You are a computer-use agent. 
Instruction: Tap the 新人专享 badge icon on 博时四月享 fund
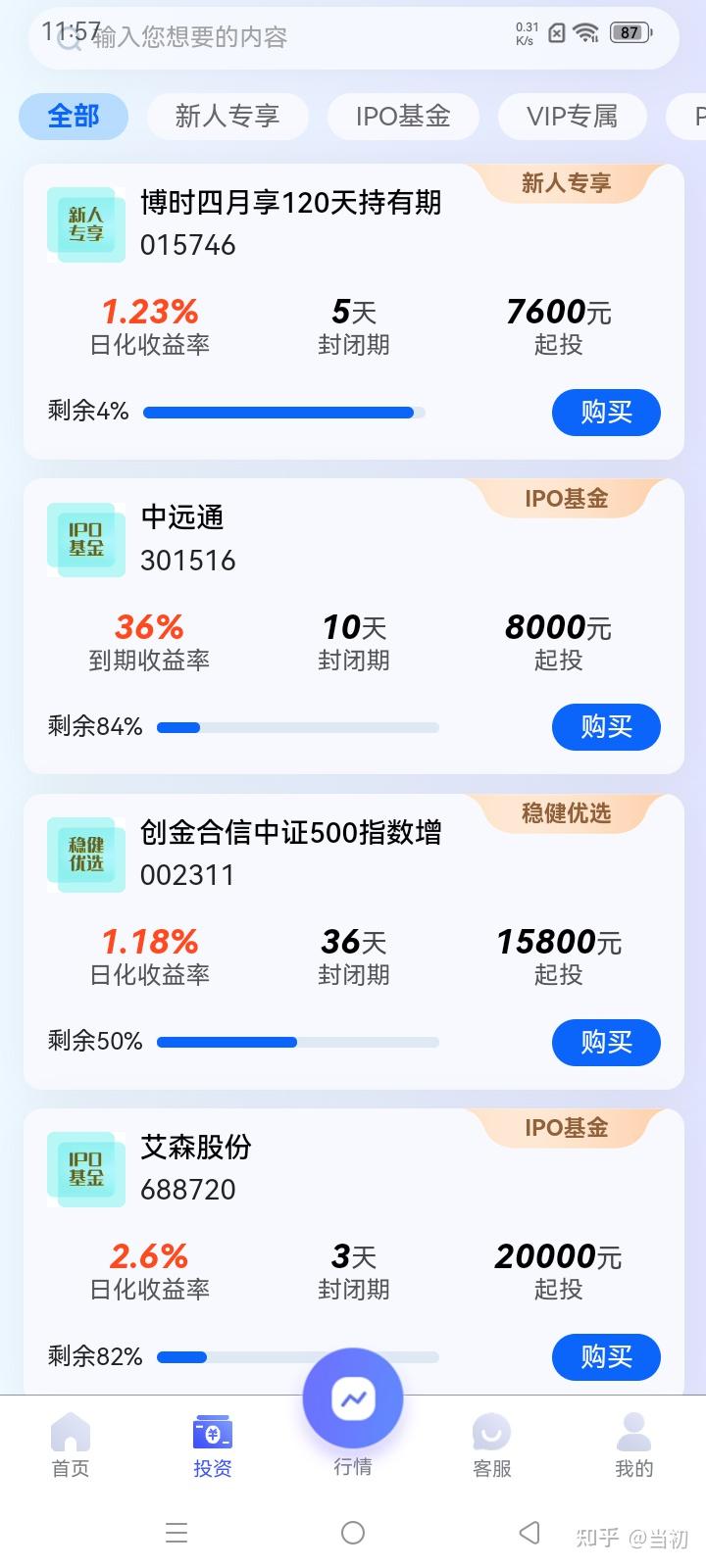(x=85, y=224)
